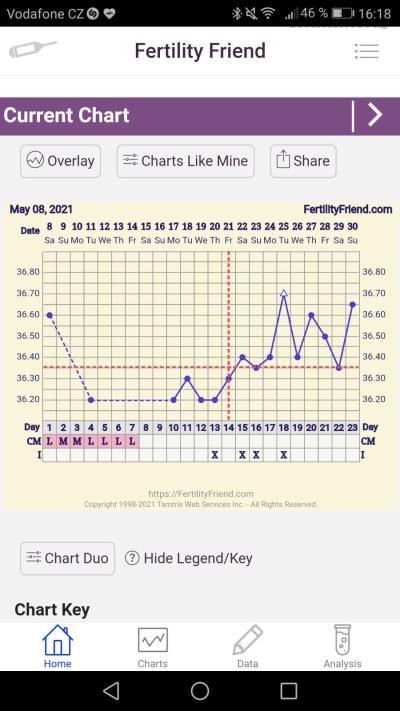
Task: Tap the Chart Duo button
Action: point(68,558)
